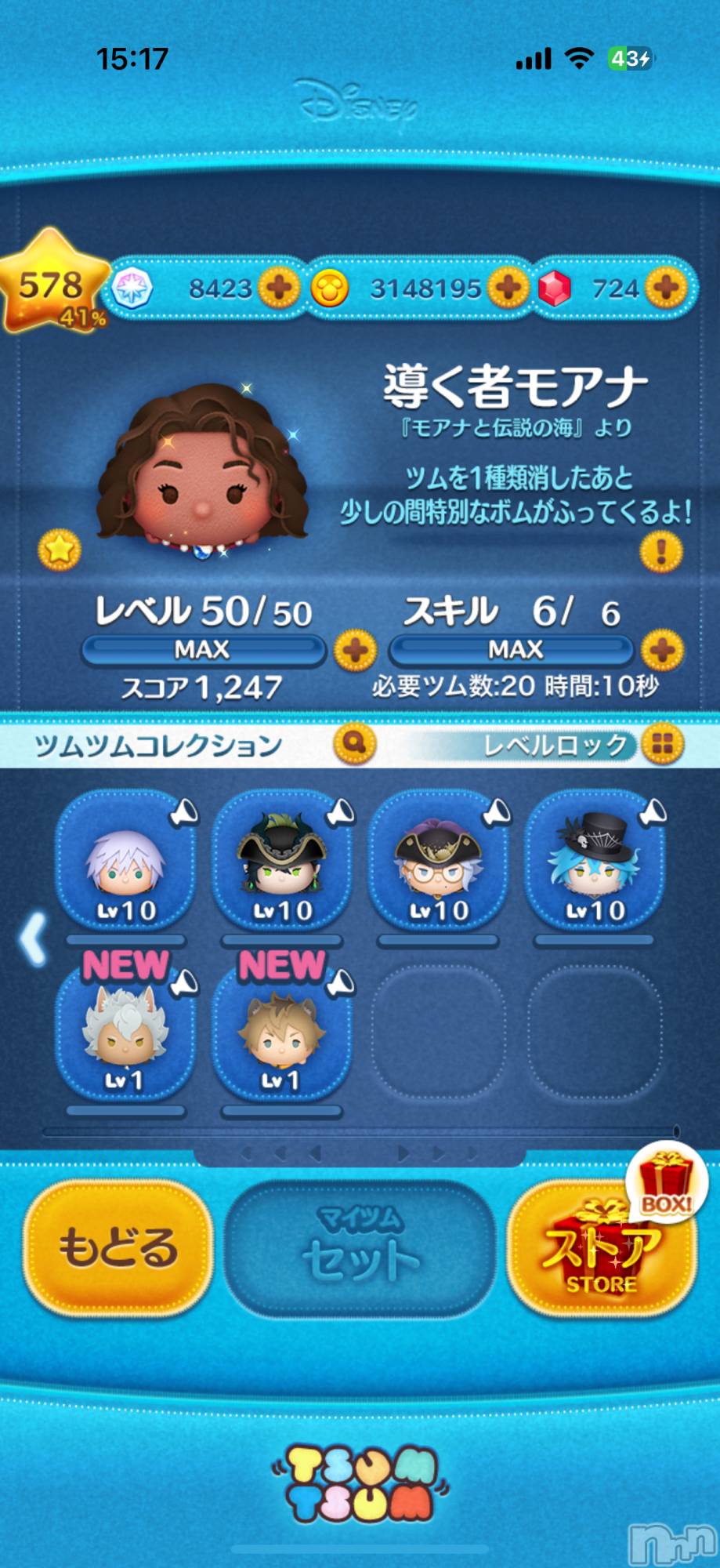Tap the もどる back button
This screenshot has height=1568, width=720.
point(118,1247)
